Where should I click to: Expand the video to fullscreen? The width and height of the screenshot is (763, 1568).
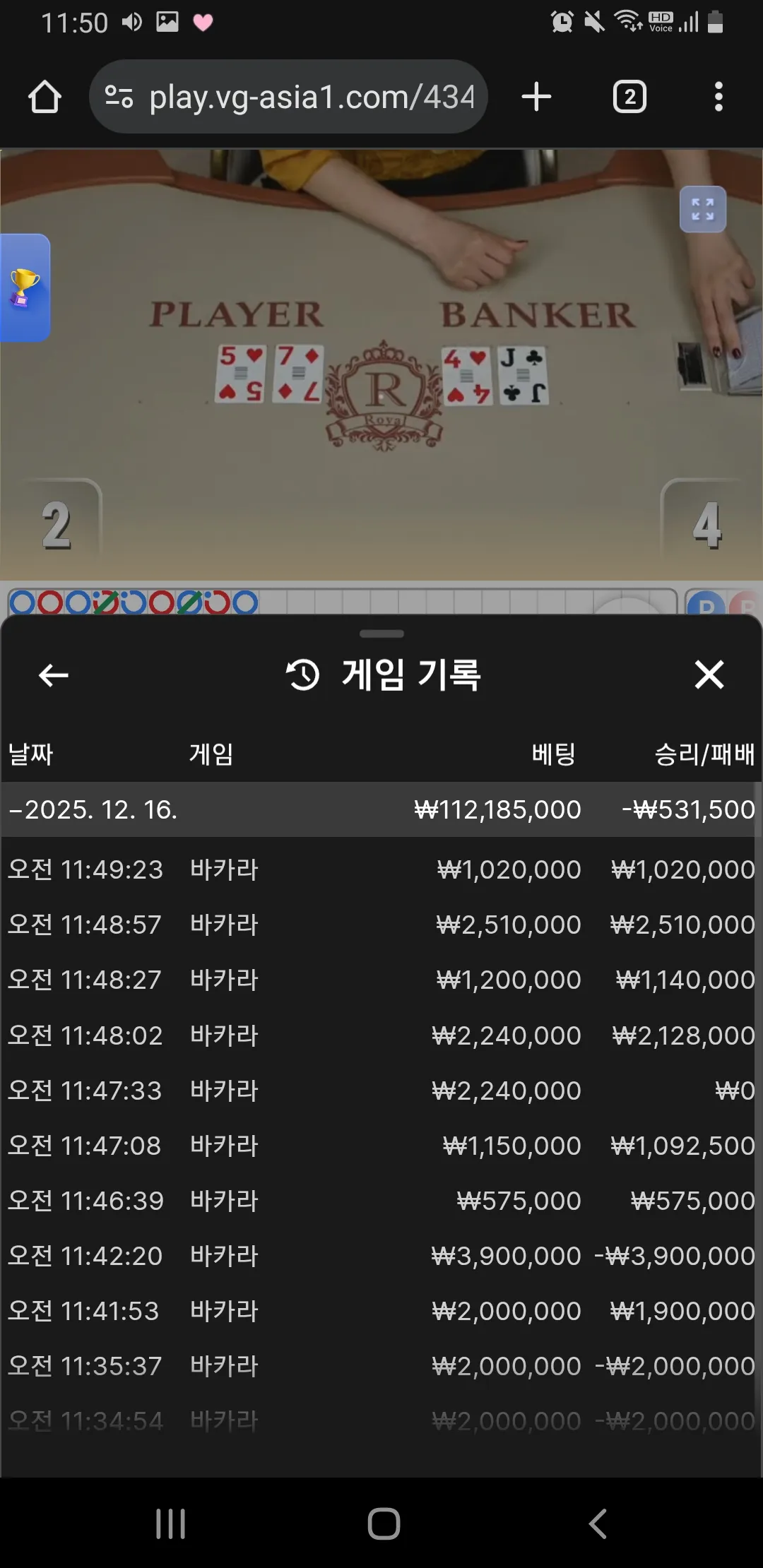[x=702, y=209]
